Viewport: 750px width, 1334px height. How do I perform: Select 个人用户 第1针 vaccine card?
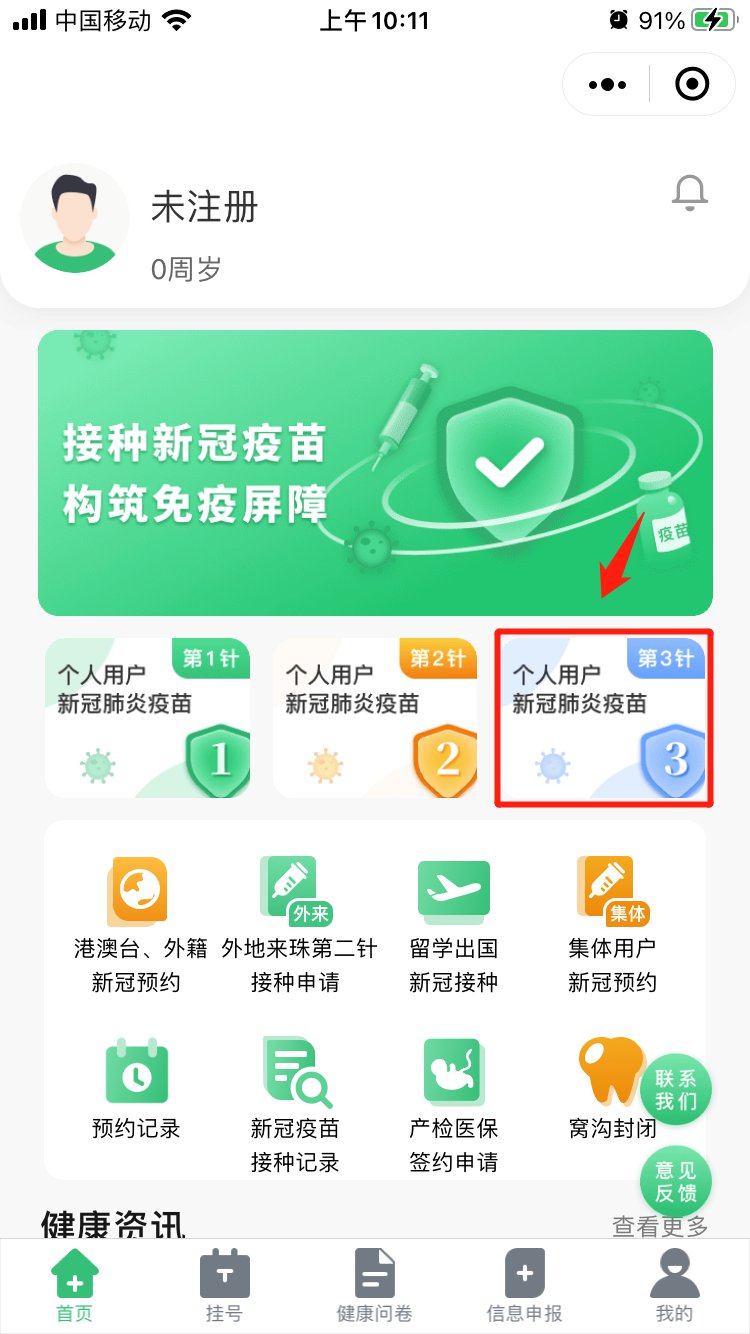click(147, 717)
